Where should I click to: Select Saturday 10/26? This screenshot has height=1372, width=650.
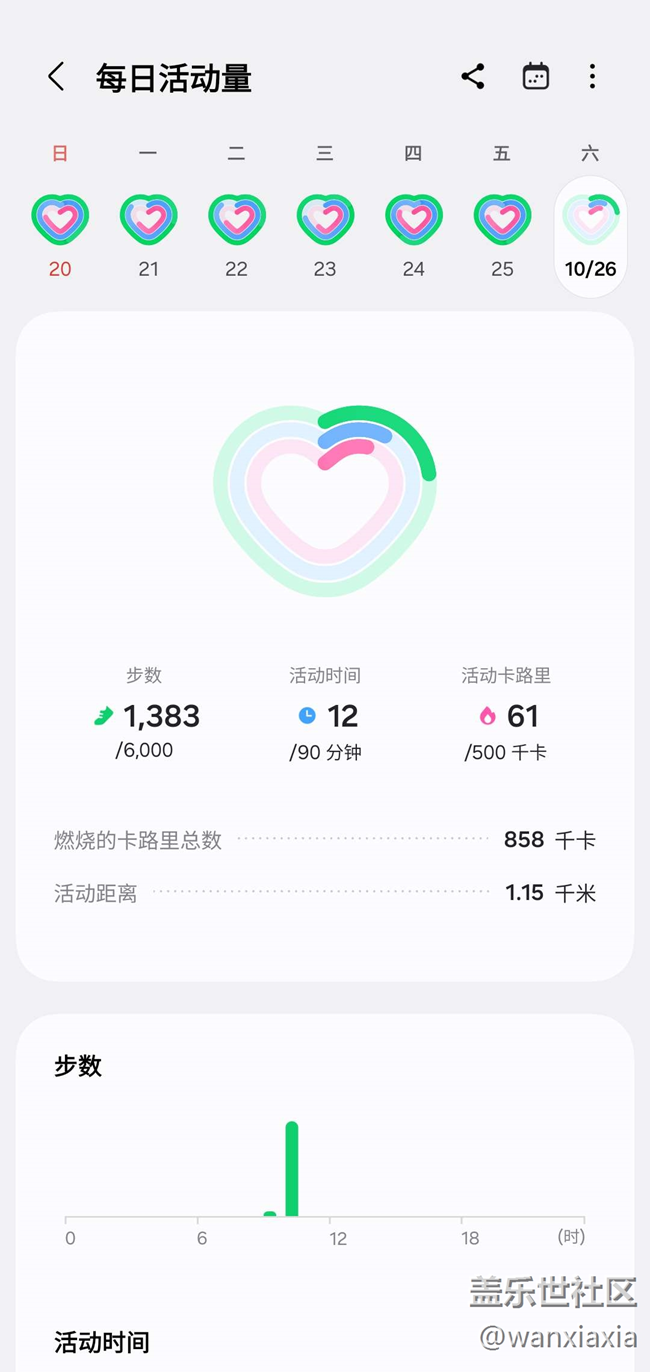coord(590,237)
